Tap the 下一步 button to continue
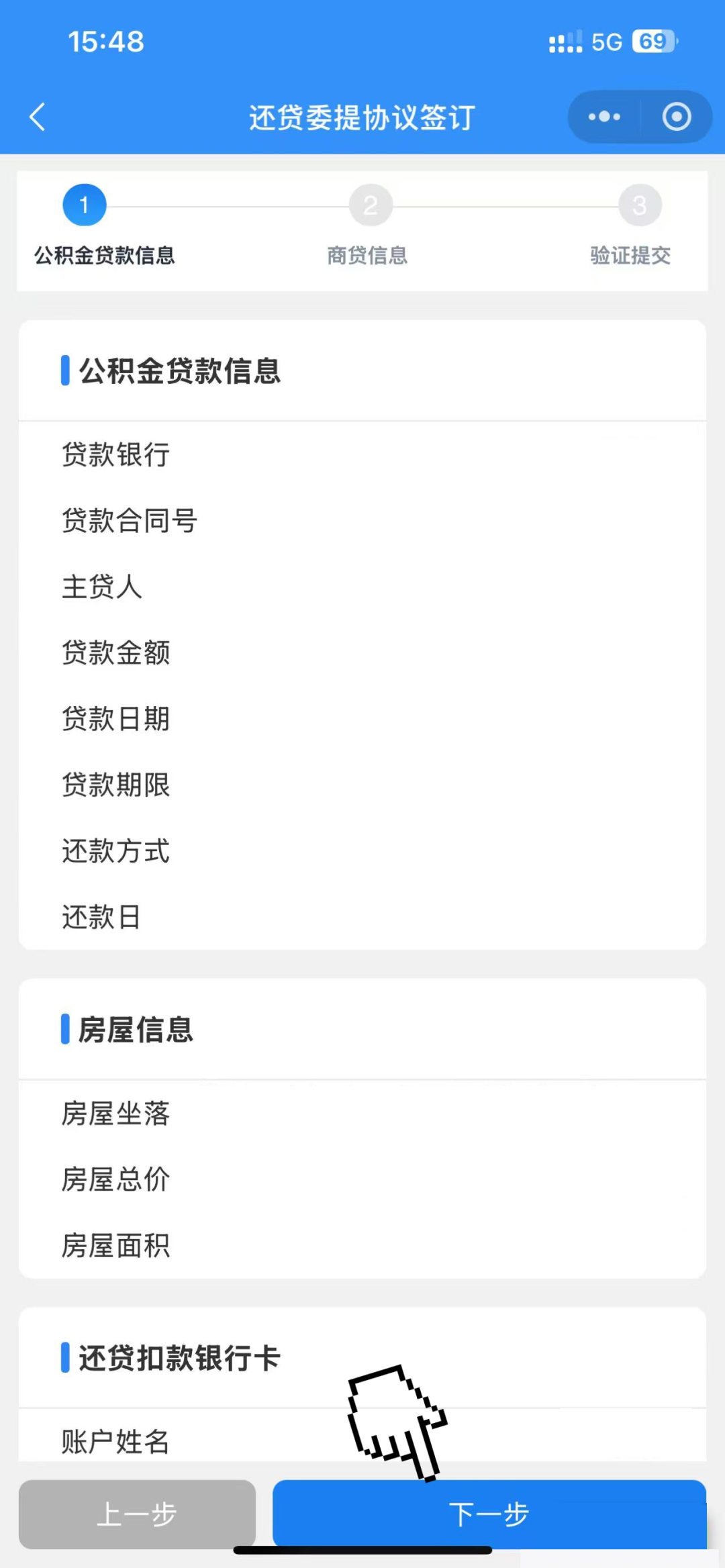This screenshot has height=1568, width=725. [489, 1514]
